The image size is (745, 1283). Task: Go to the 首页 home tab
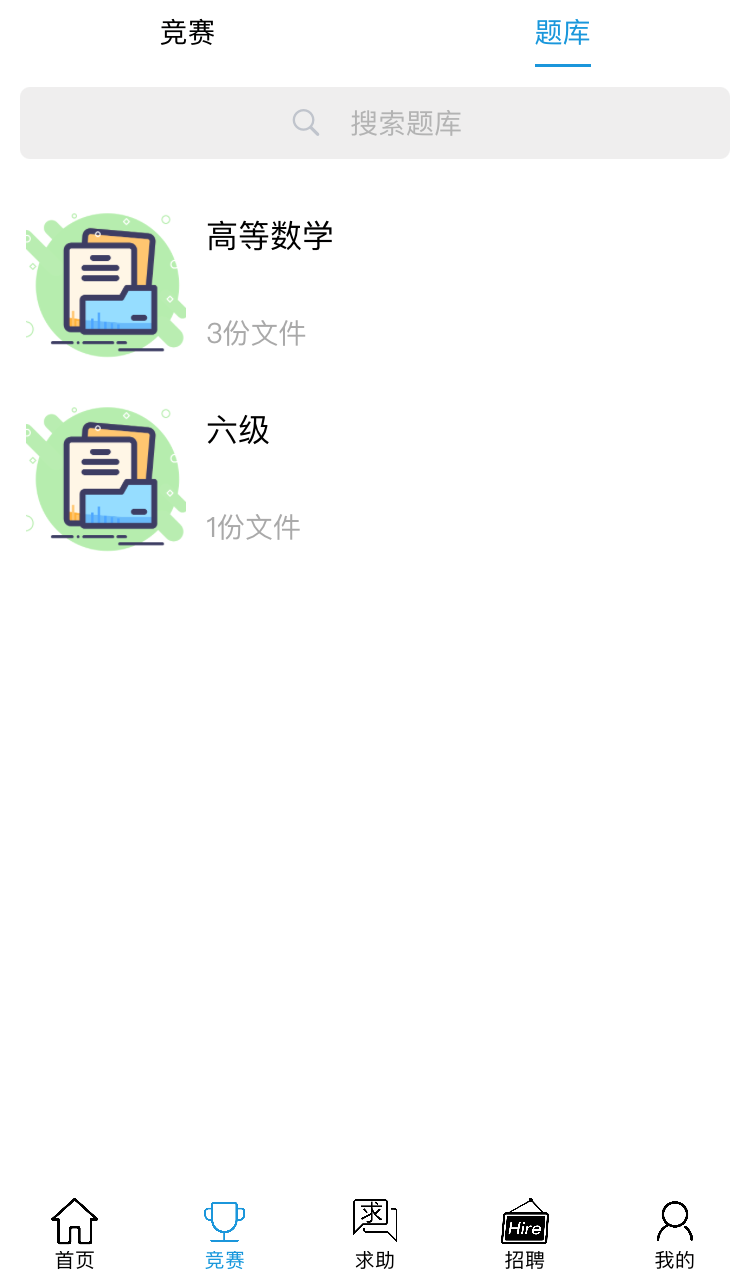pyautogui.click(x=75, y=1235)
